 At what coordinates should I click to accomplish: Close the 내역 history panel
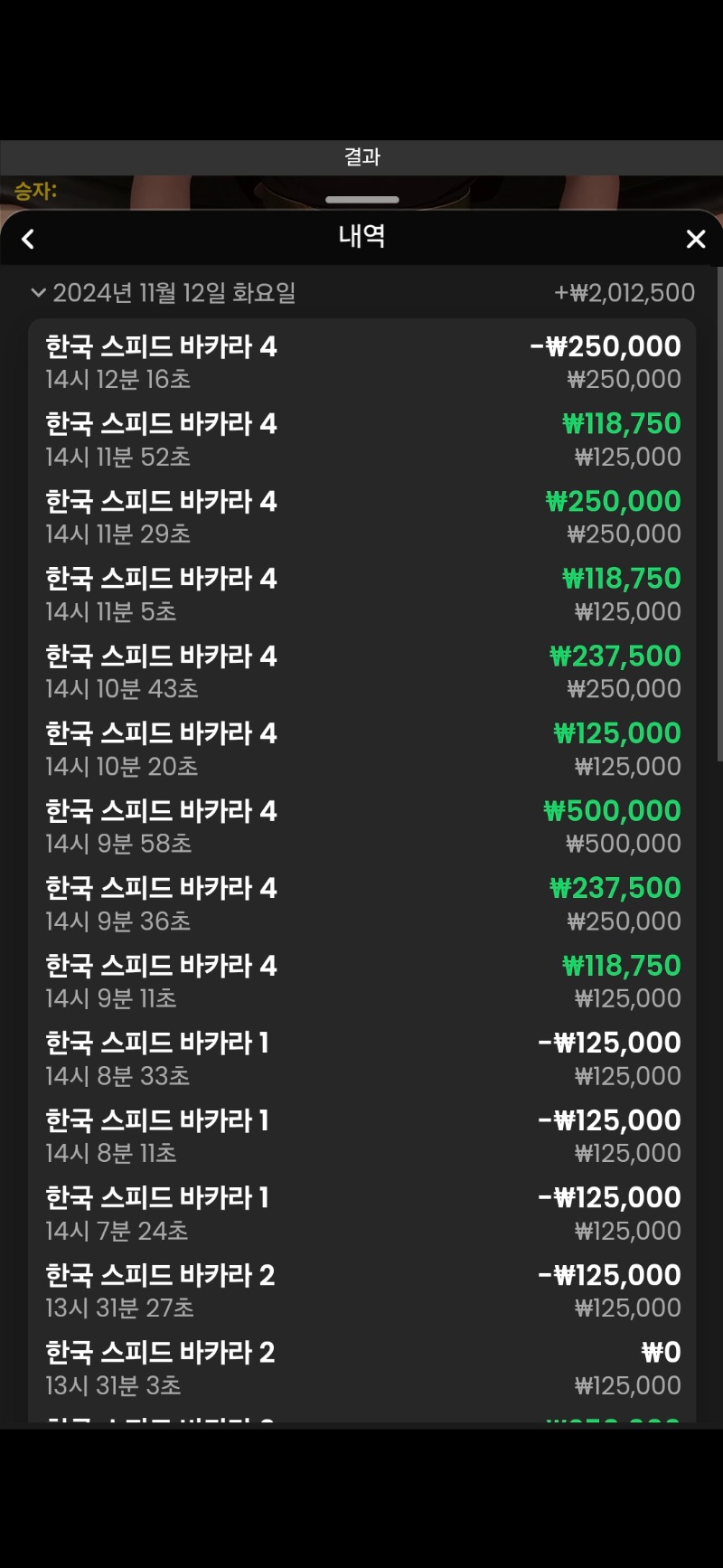pos(695,240)
